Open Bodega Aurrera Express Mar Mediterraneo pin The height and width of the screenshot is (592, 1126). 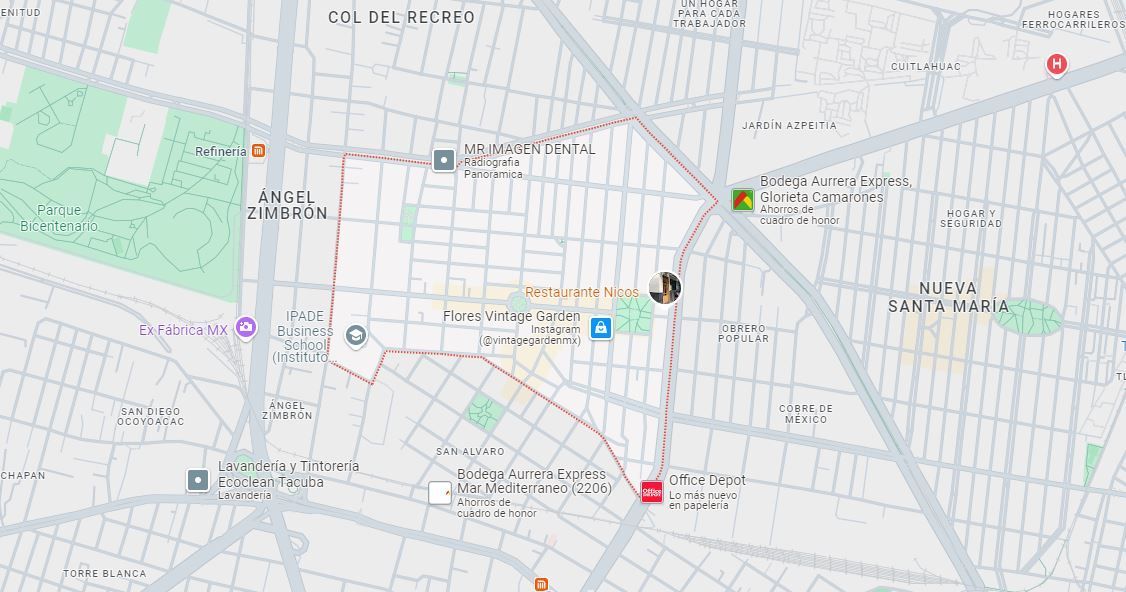tap(439, 493)
